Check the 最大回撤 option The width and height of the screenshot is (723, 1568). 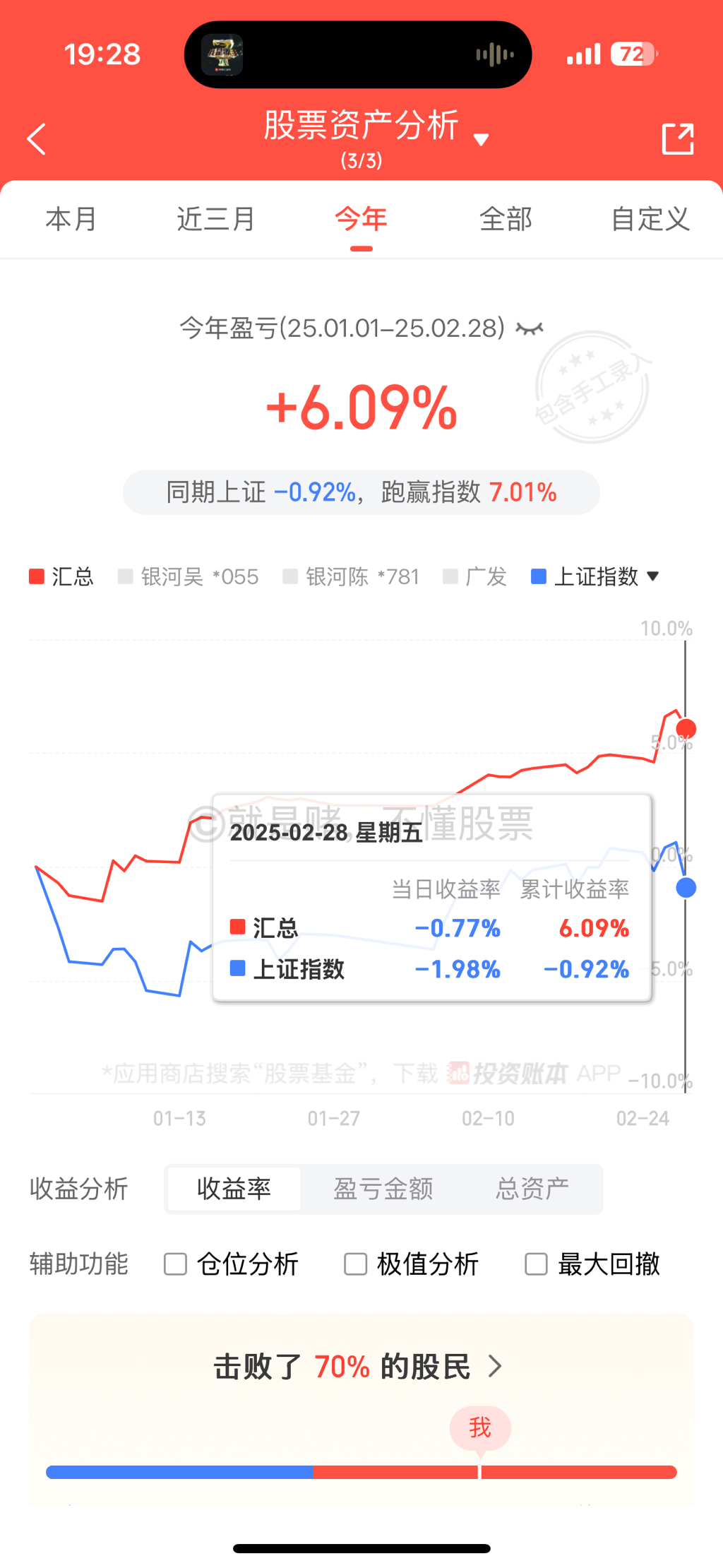click(x=537, y=1264)
